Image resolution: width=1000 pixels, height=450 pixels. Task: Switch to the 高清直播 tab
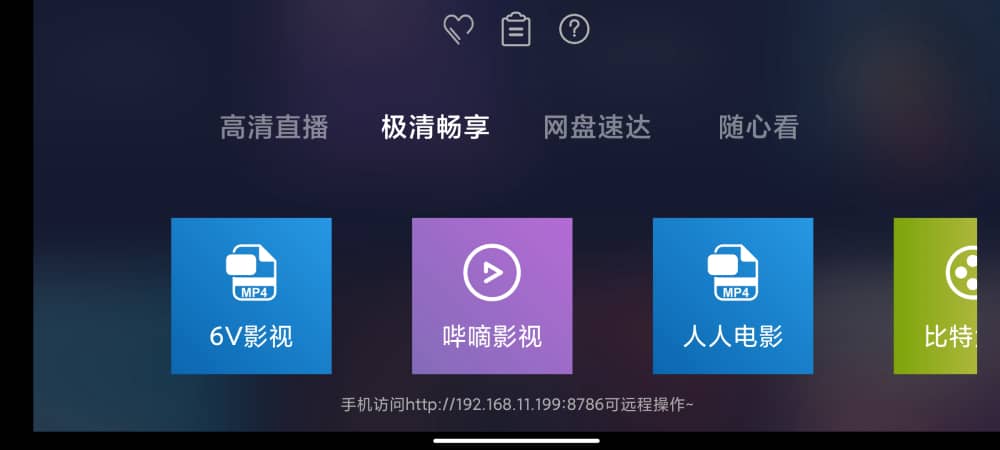click(274, 128)
